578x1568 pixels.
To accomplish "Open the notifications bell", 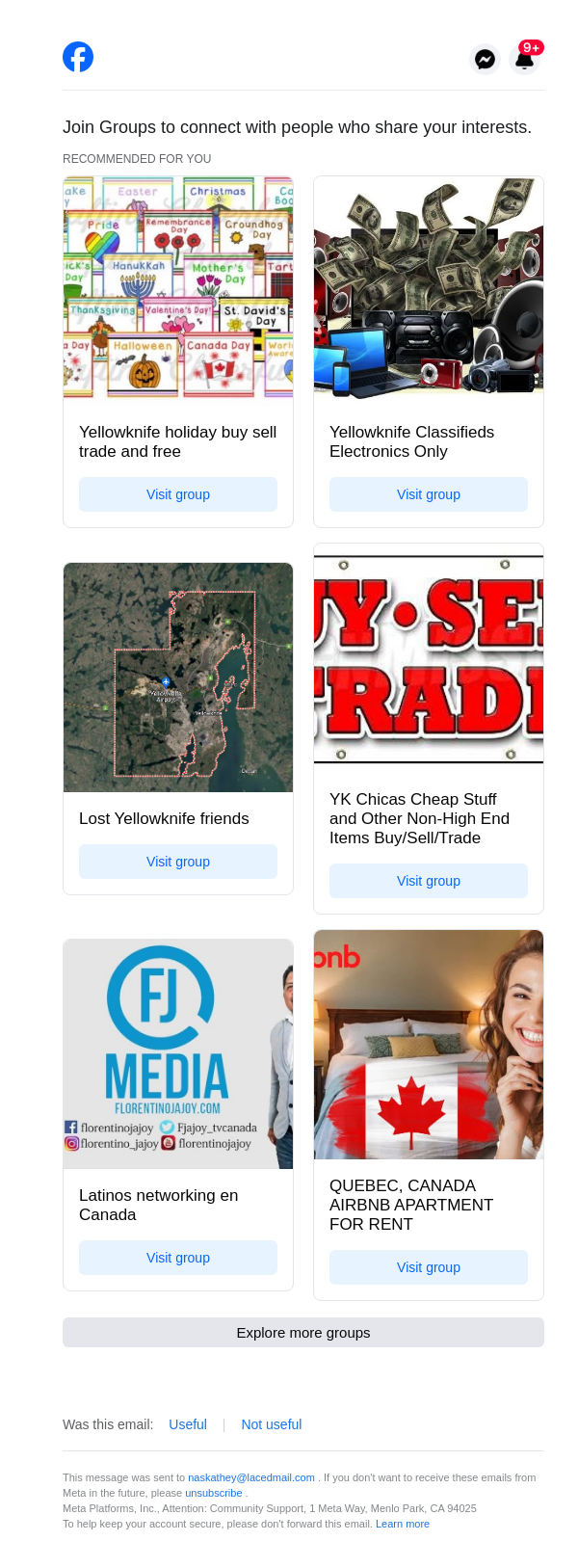I will [525, 59].
